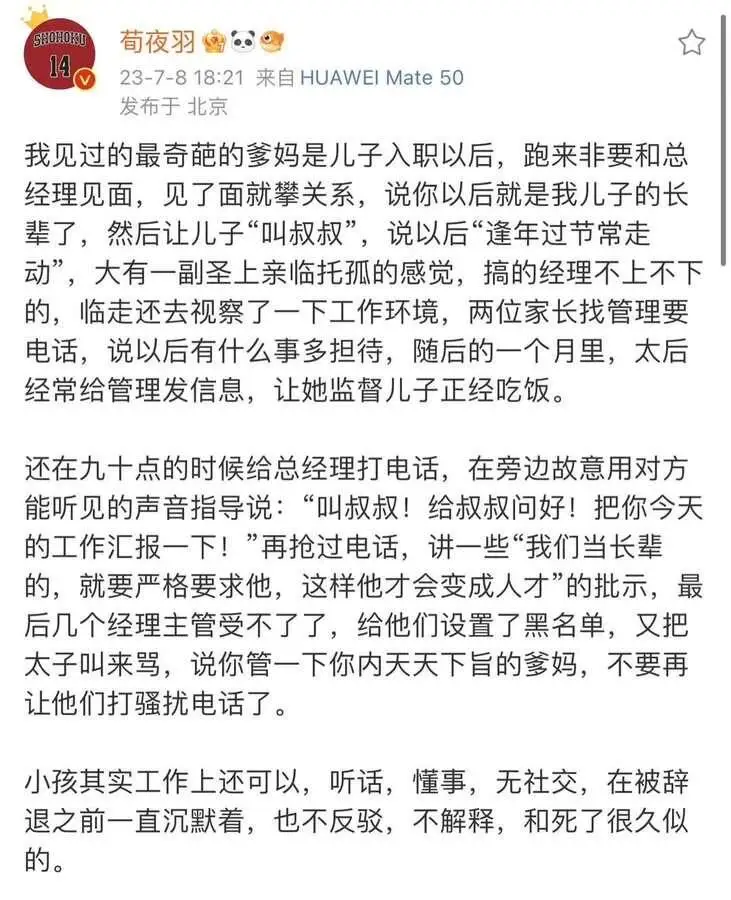Open 荀夜羽's profile avatar
The image size is (731, 900).
pyautogui.click(x=59, y=55)
